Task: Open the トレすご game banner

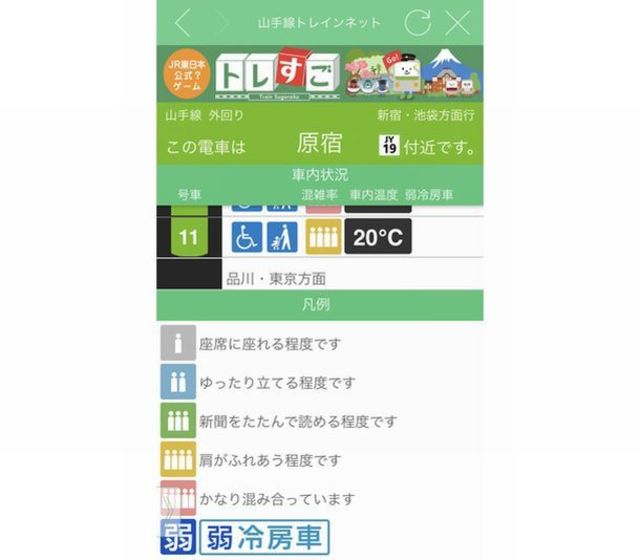Action: 320,72
